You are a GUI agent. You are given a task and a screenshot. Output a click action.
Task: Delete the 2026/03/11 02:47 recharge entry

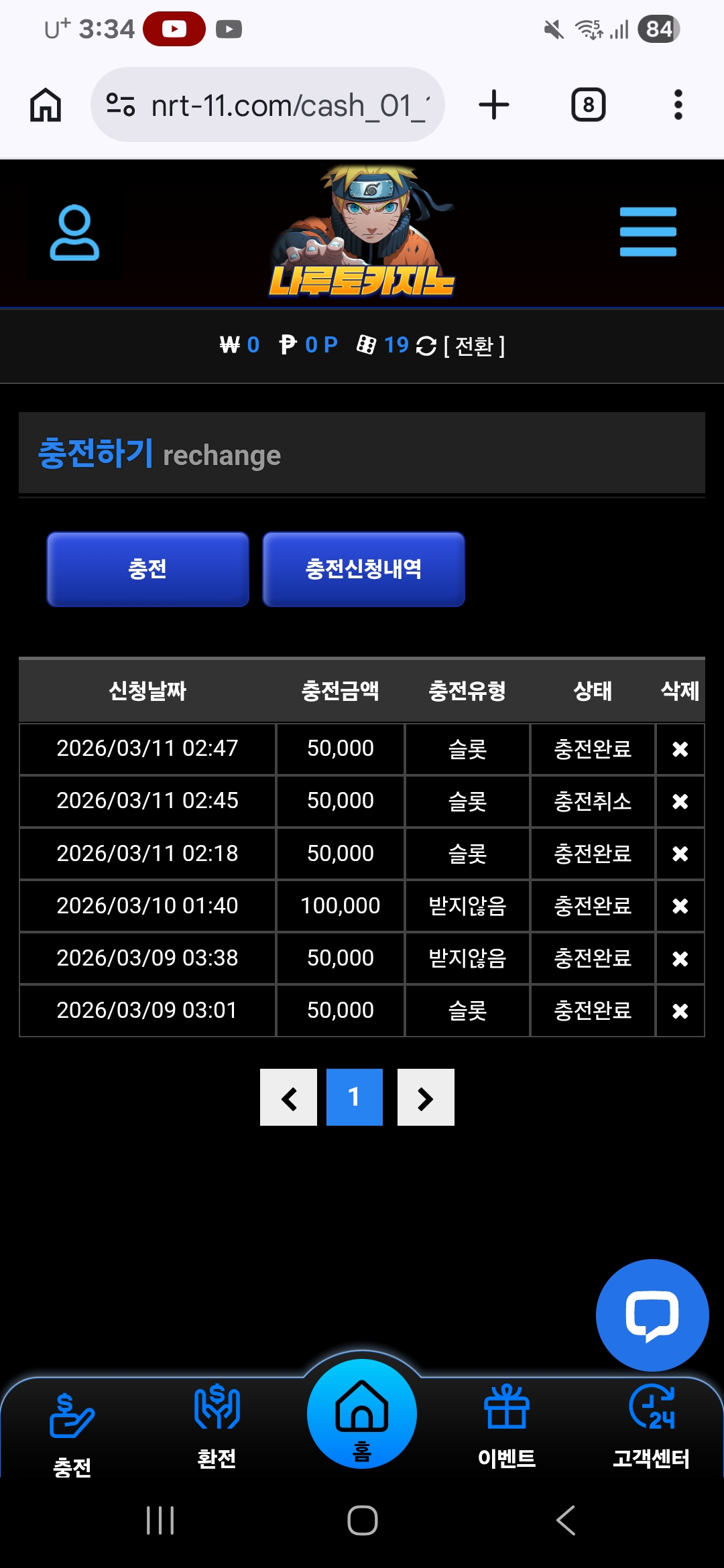(x=680, y=749)
